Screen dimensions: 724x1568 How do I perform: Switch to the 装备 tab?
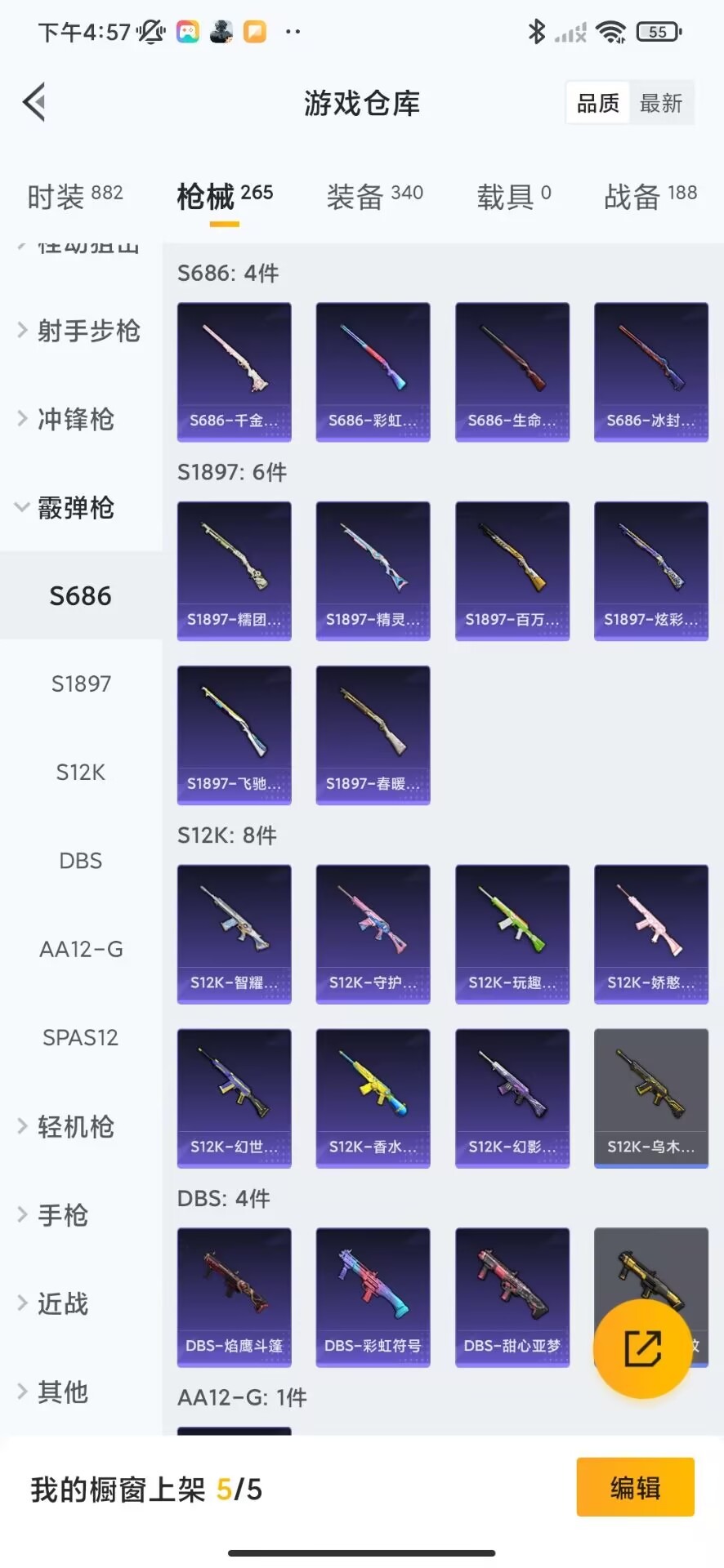(x=374, y=196)
